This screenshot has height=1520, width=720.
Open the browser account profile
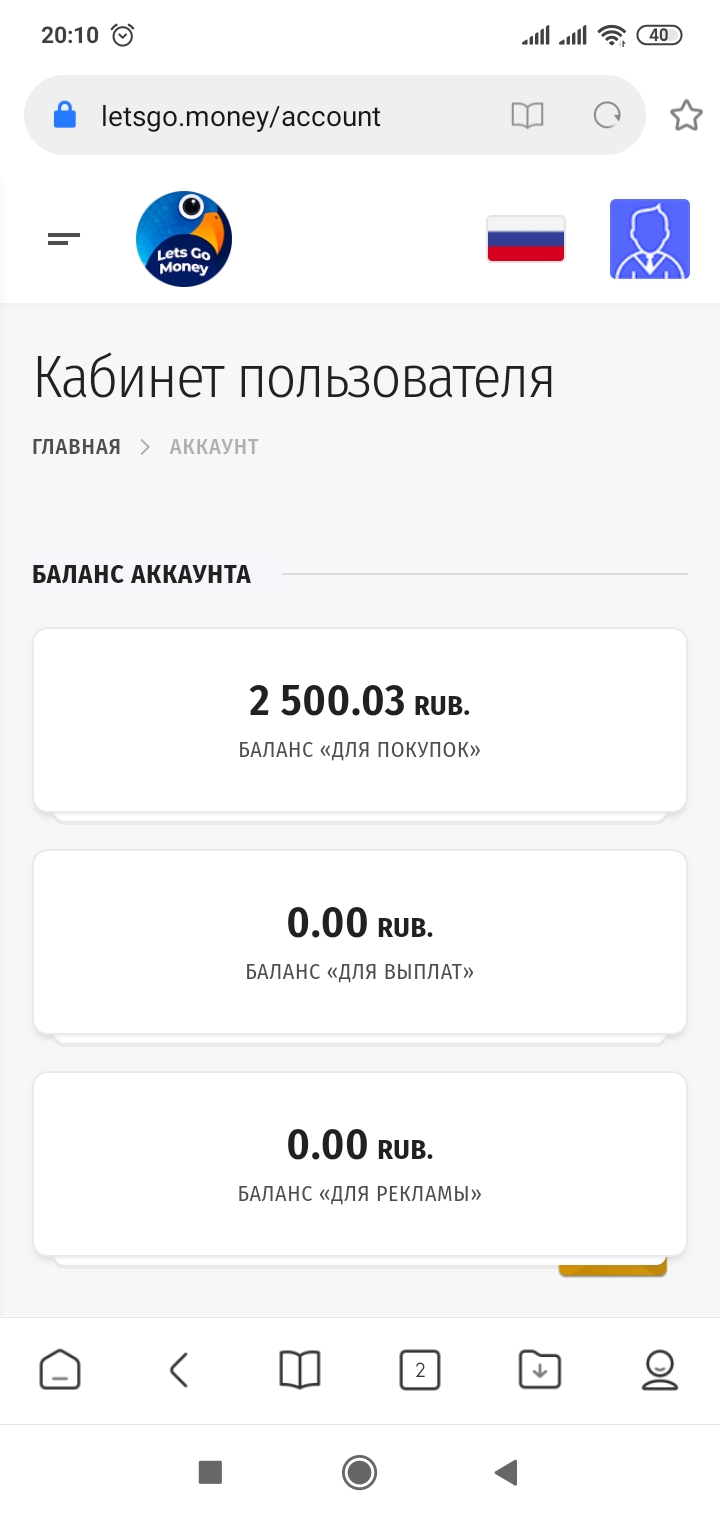coord(660,1370)
